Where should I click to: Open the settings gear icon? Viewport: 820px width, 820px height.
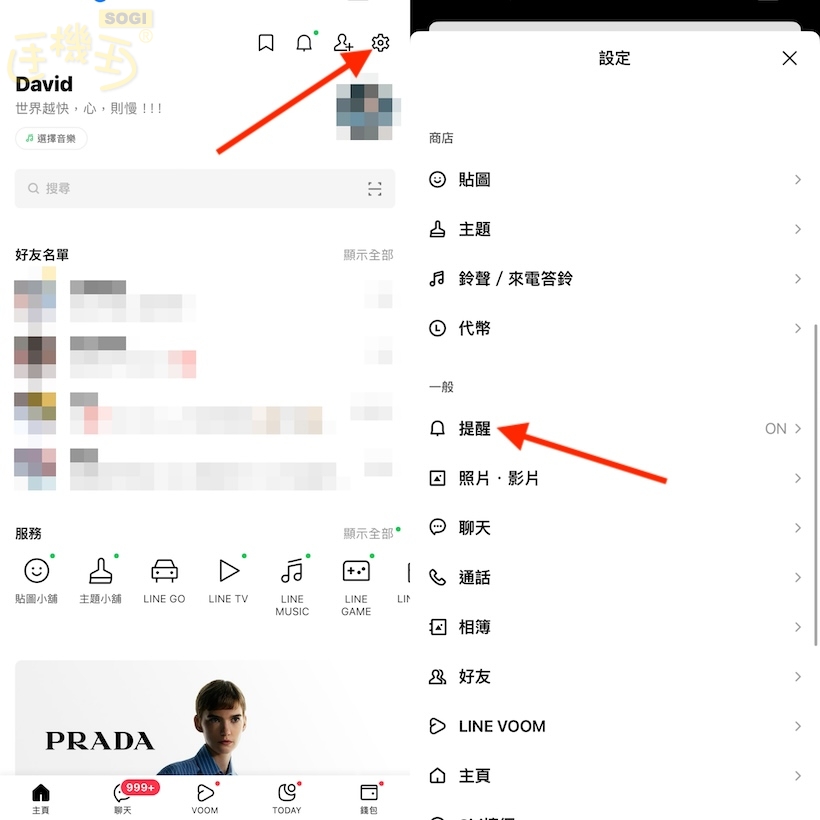[x=380, y=43]
